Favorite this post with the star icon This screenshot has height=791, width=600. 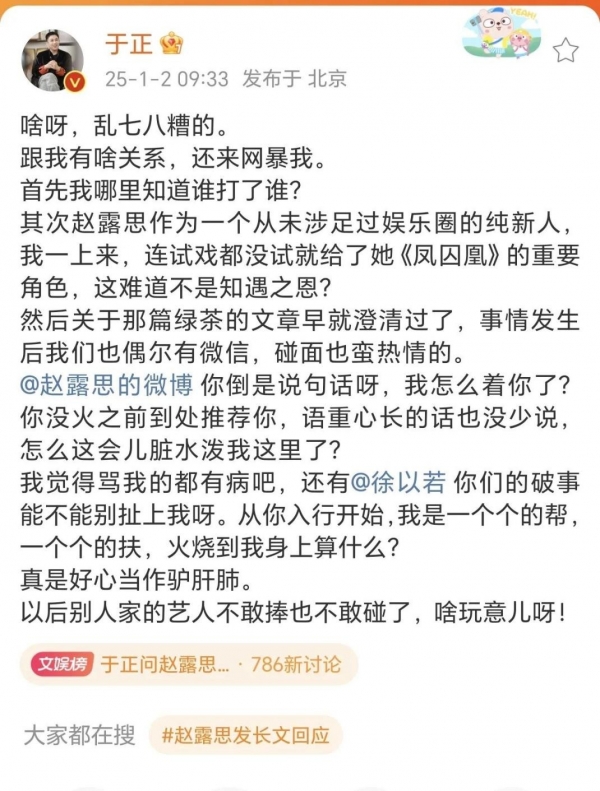pyautogui.click(x=566, y=50)
